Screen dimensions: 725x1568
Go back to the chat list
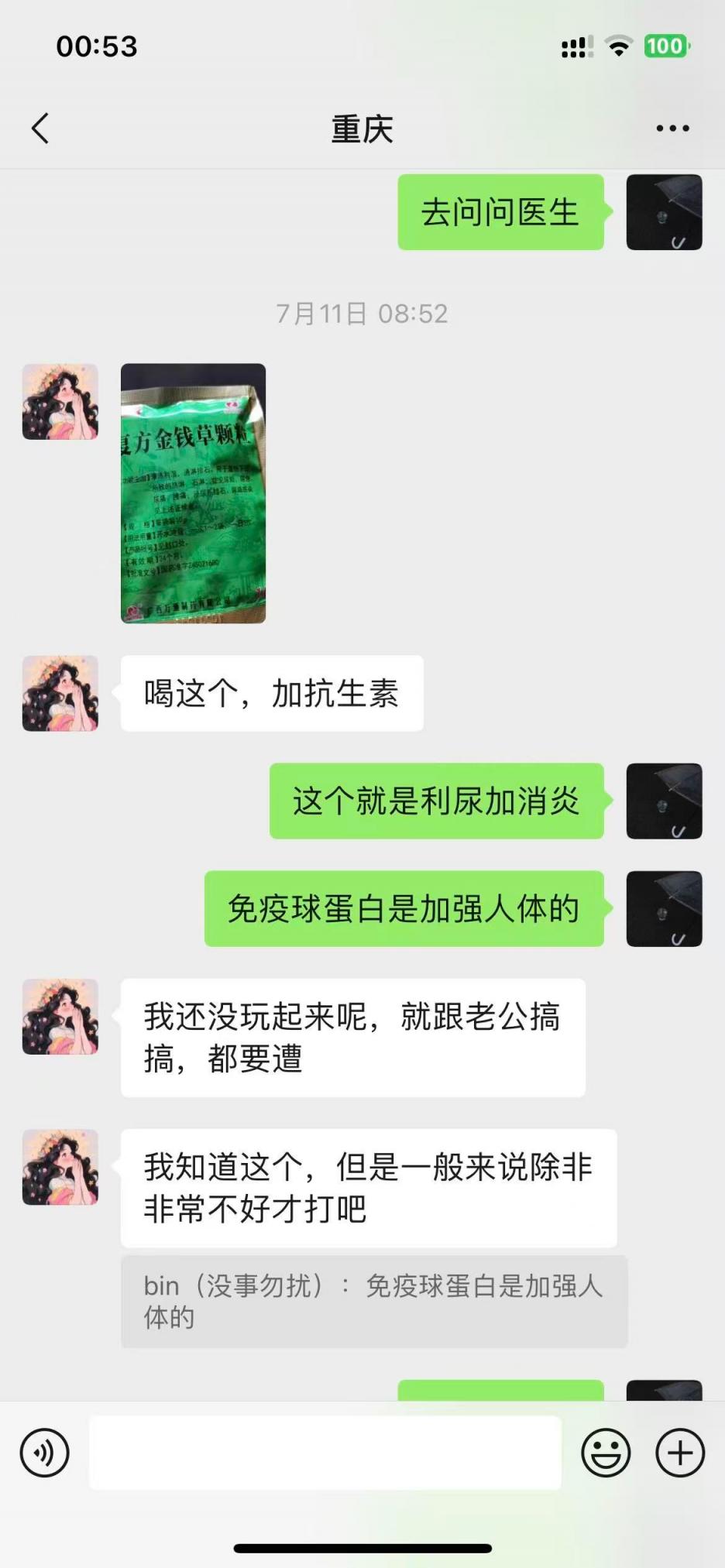tap(40, 129)
